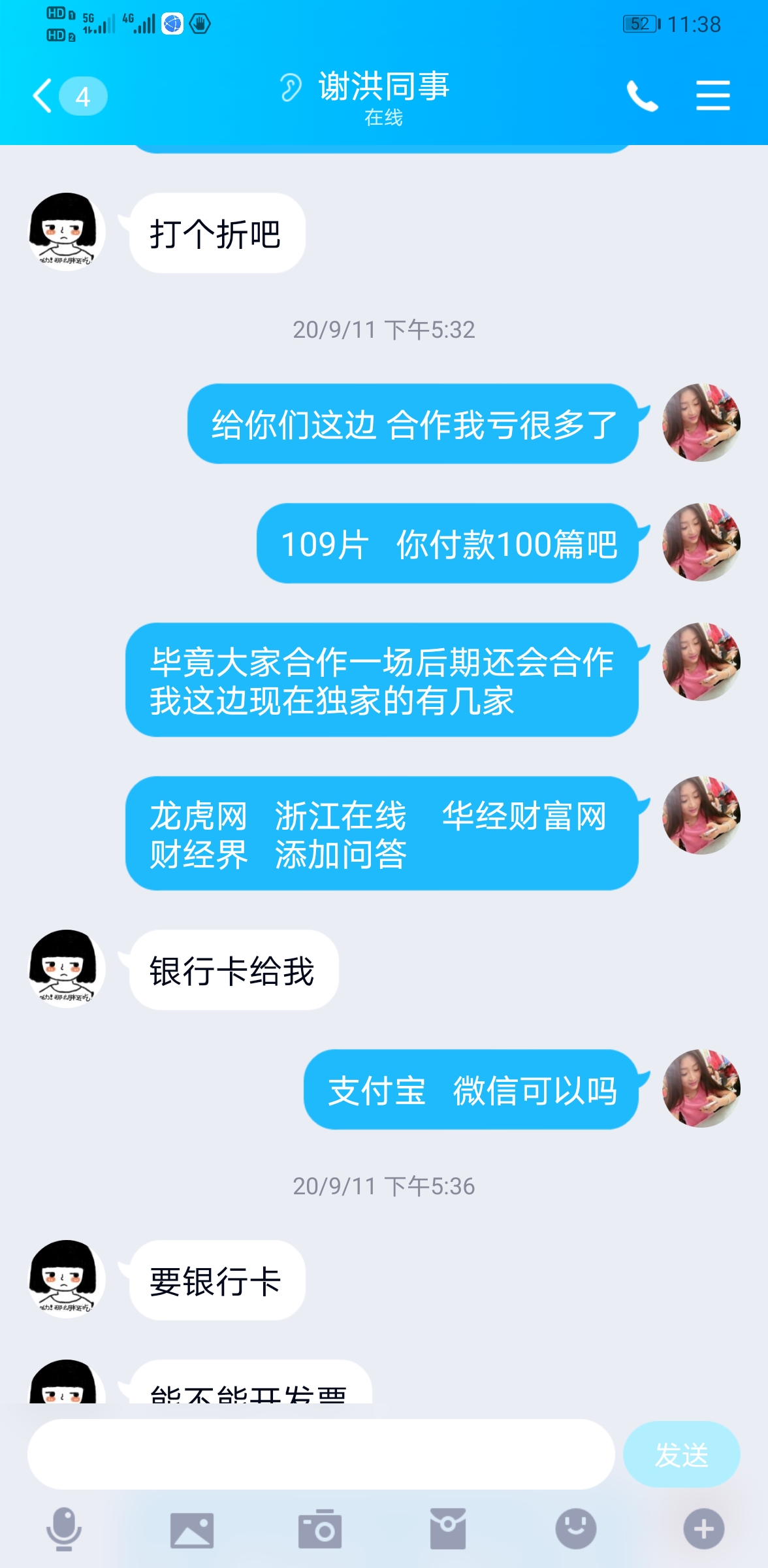
Task: Open the photo gallery picker
Action: (192, 1529)
